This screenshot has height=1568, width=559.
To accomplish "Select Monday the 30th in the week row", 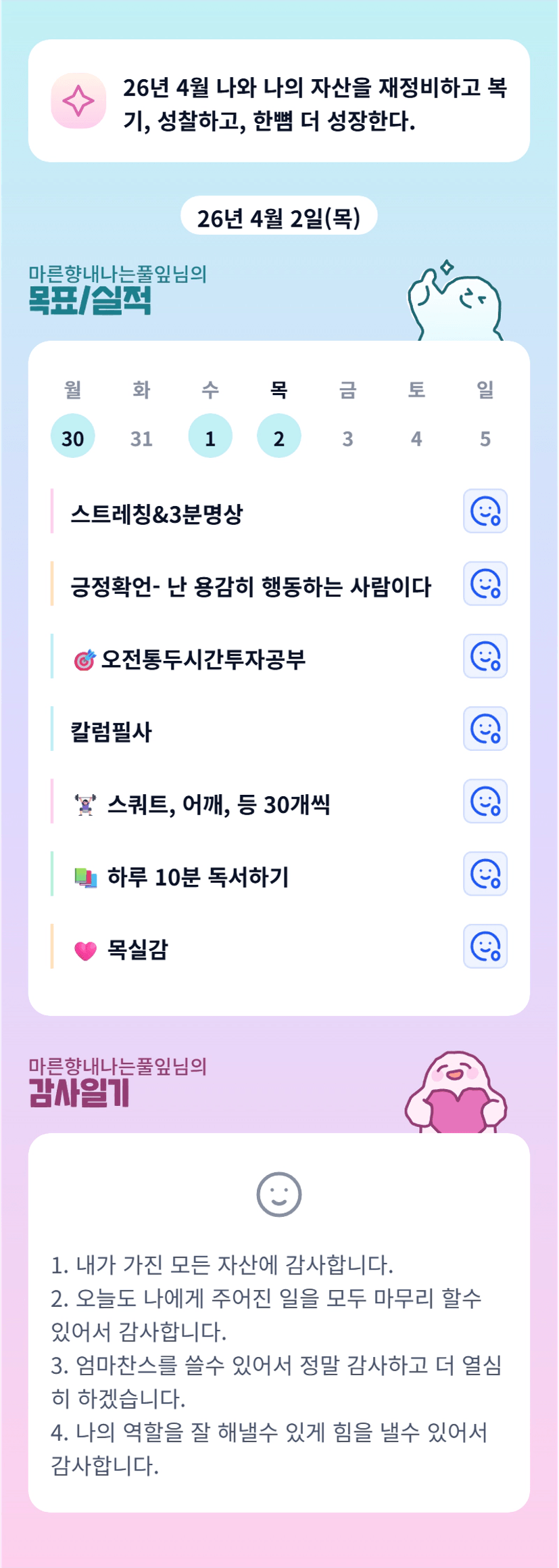I will click(73, 436).
